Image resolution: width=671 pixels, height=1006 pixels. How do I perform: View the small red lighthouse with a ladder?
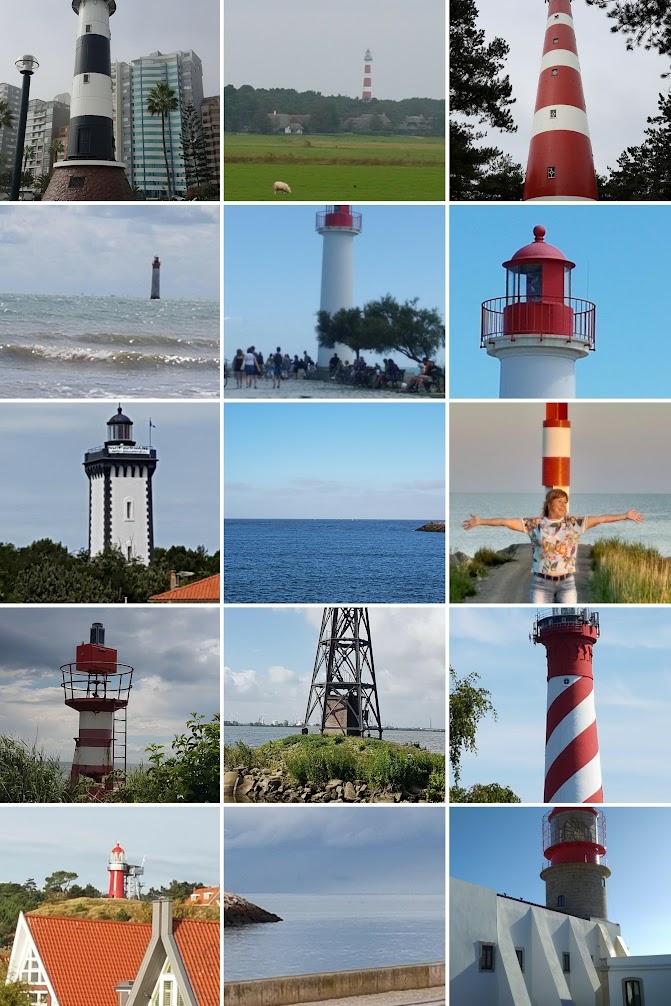[x=110, y=704]
